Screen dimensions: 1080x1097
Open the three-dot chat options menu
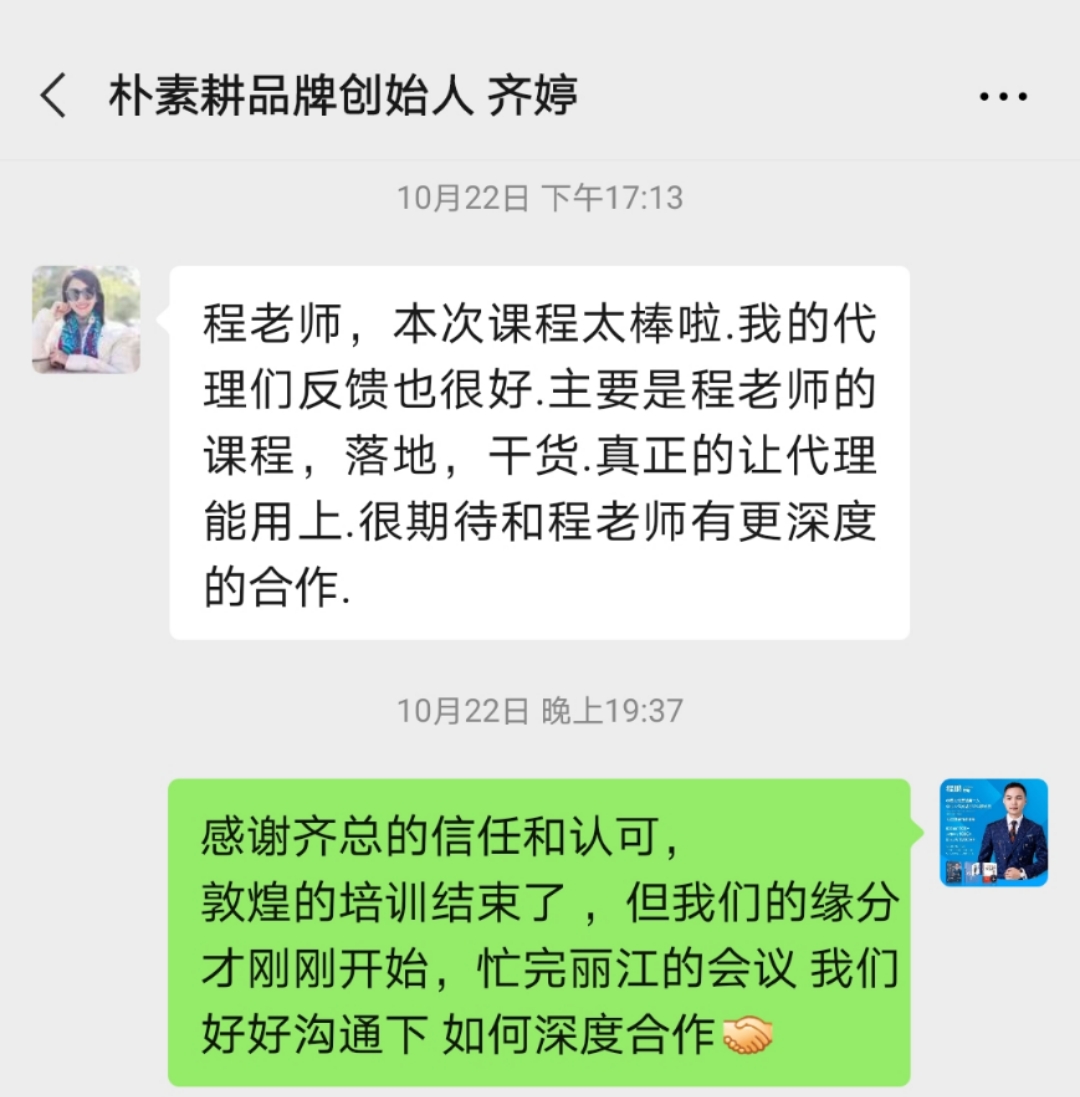[1002, 97]
